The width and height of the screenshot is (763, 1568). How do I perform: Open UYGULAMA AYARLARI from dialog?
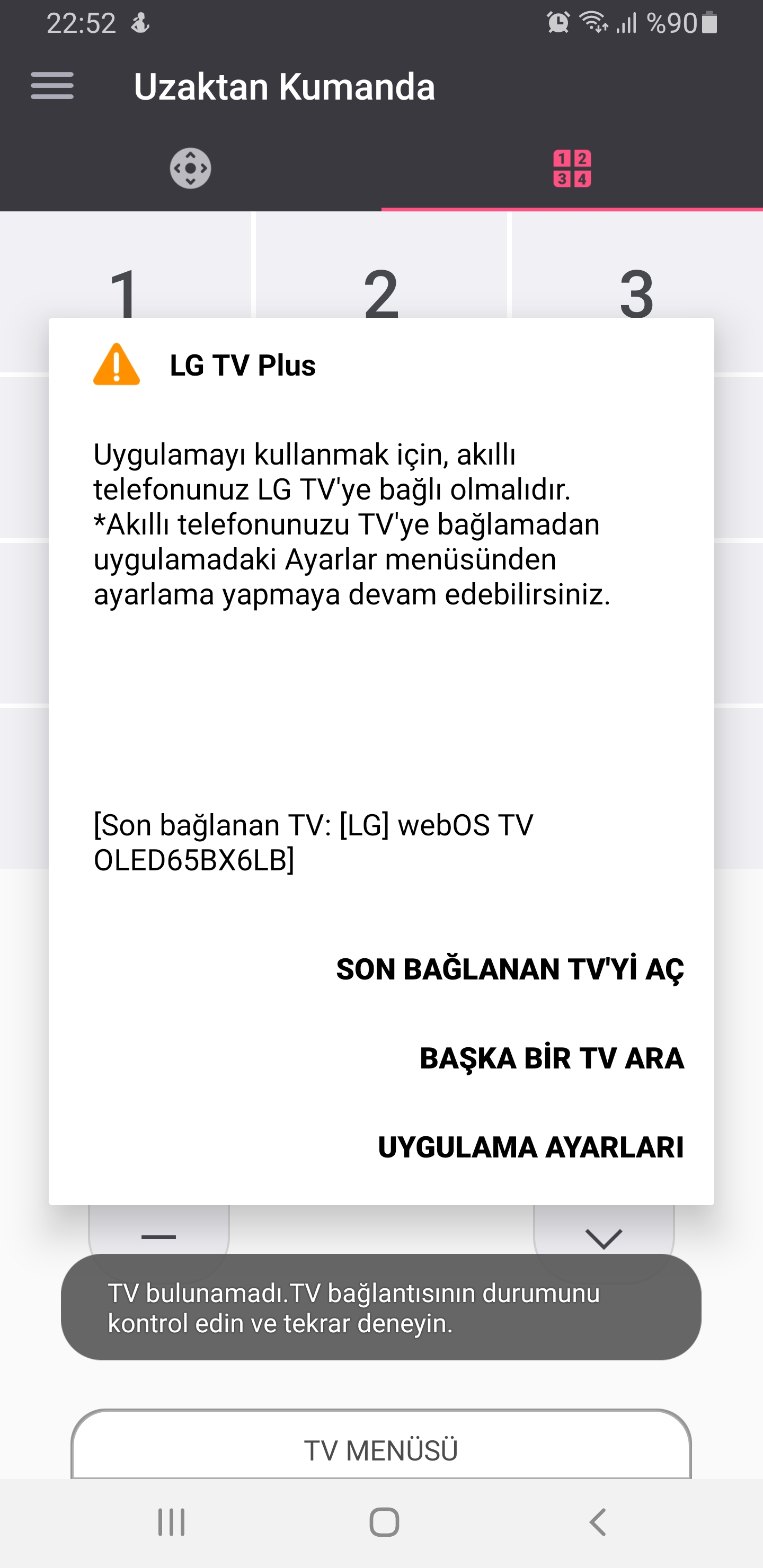(530, 1147)
